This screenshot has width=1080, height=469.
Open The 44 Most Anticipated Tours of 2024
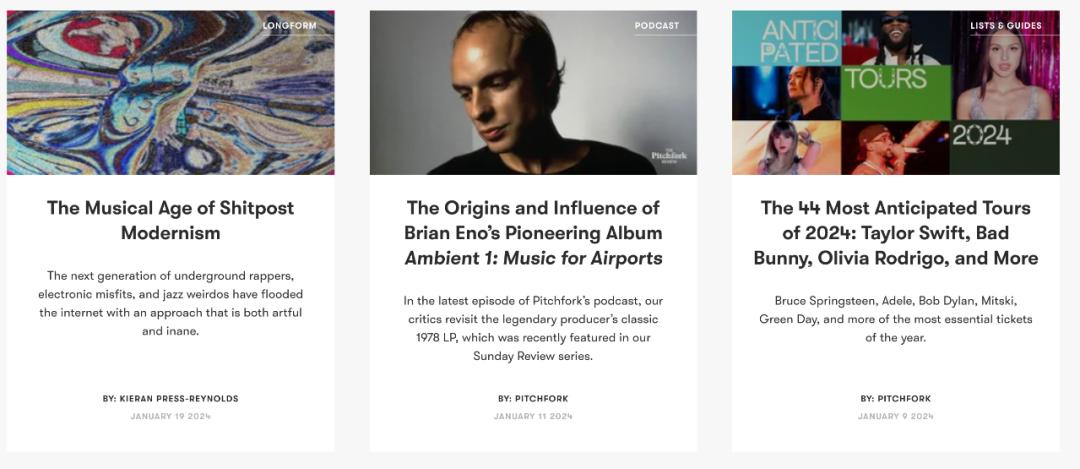pyautogui.click(x=895, y=233)
